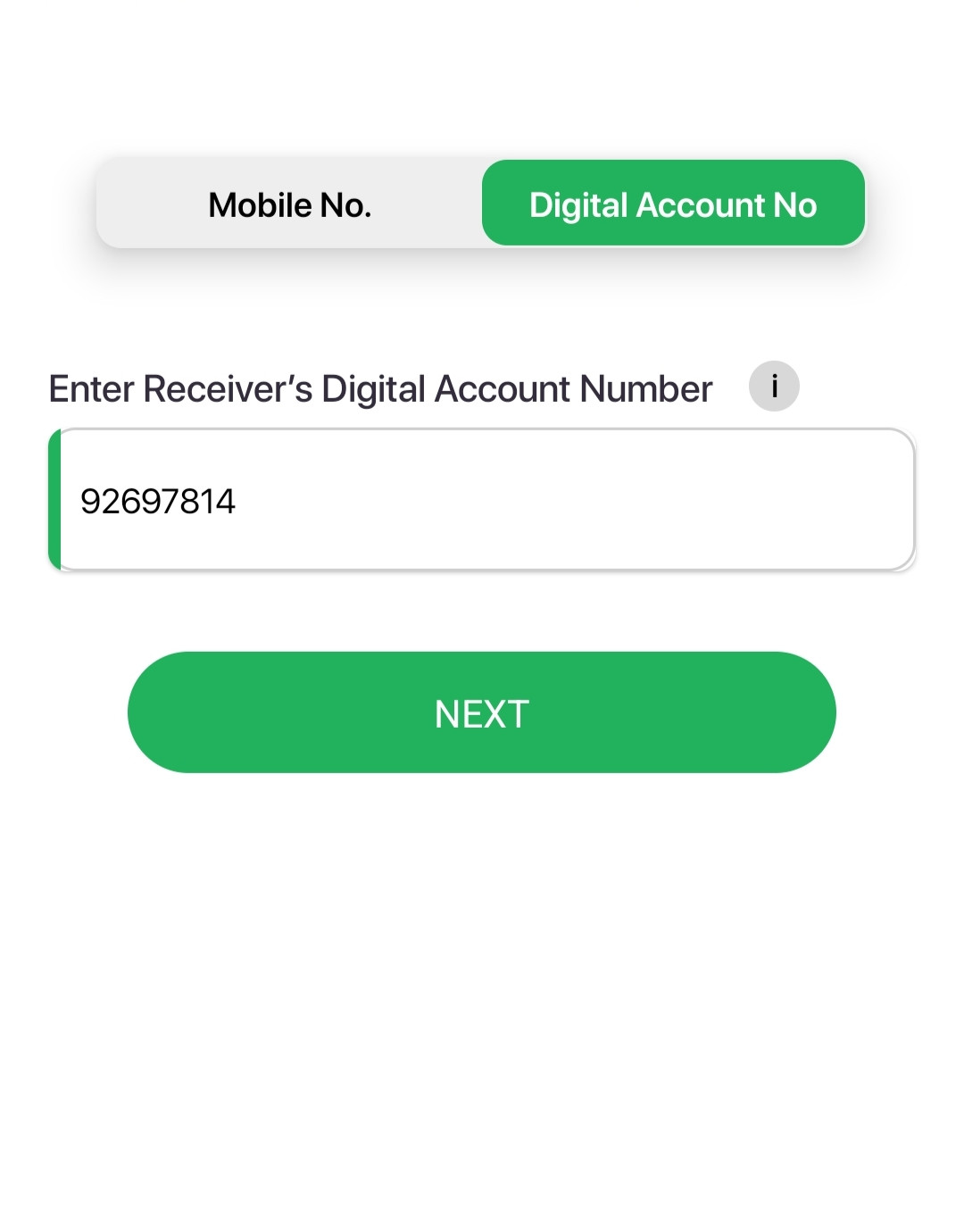964x1232 pixels.
Task: Toggle the receiver lookup to Mobile No.
Action: 289,204
